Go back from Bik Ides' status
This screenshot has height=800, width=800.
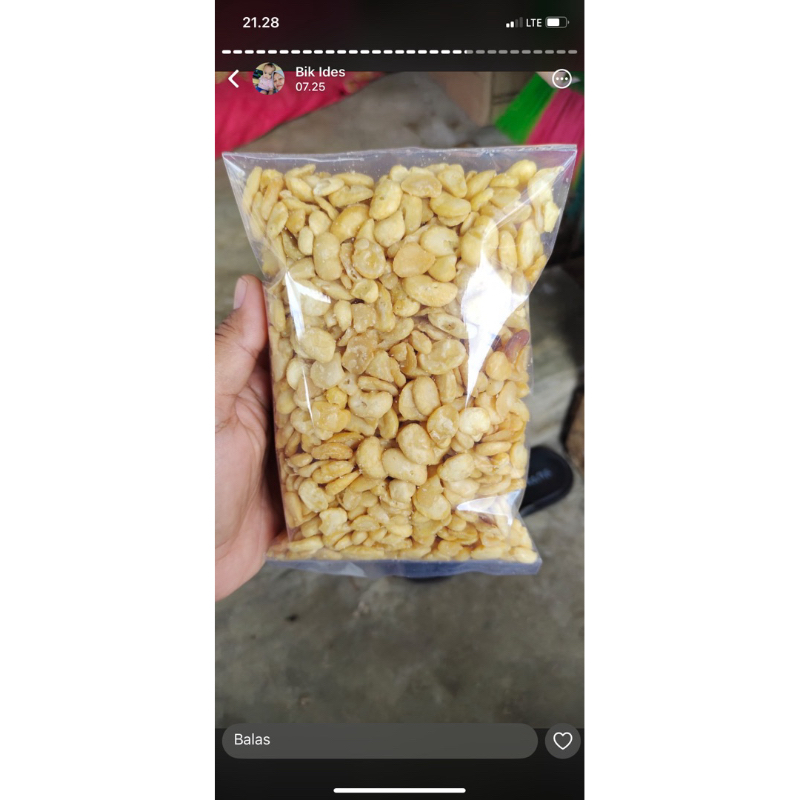tap(234, 79)
